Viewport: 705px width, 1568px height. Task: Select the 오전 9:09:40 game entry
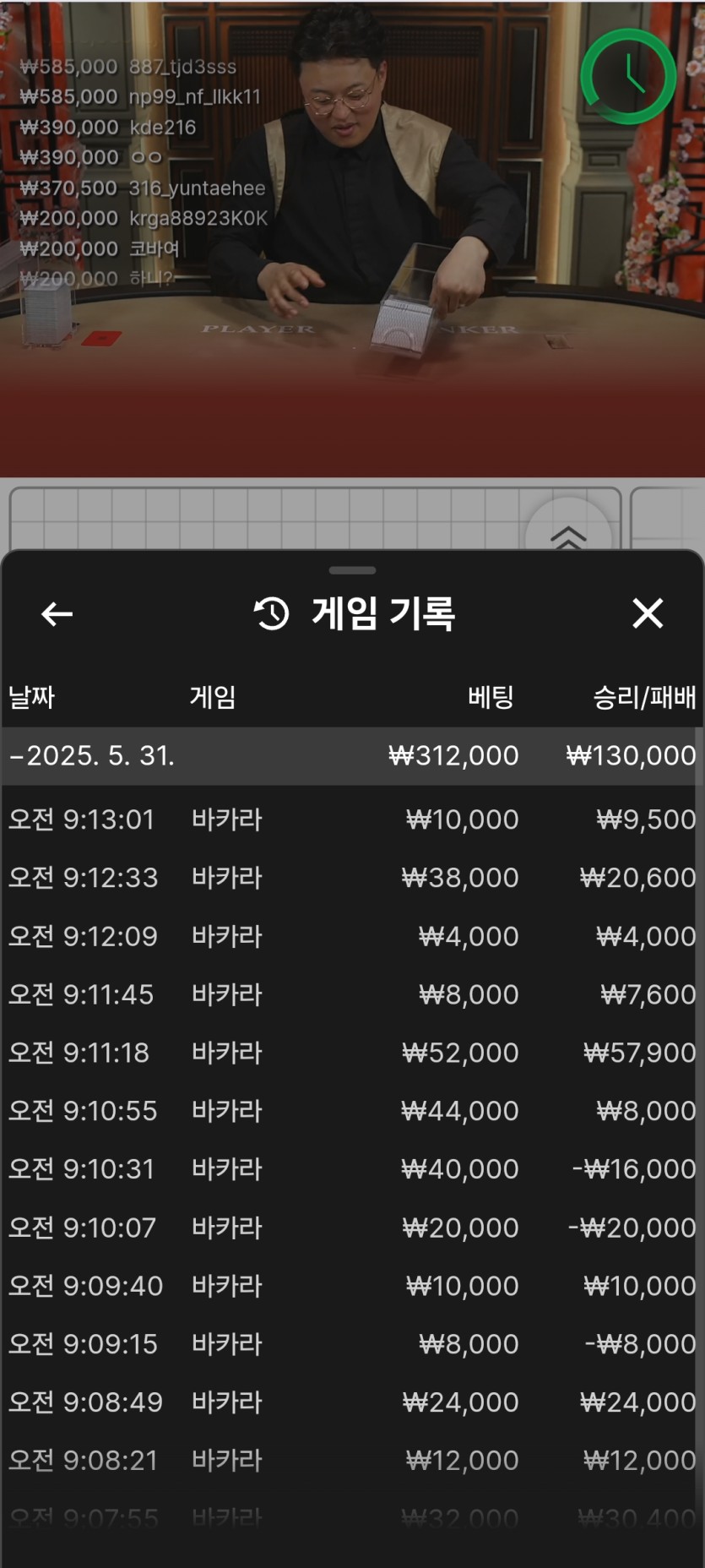352,1286
